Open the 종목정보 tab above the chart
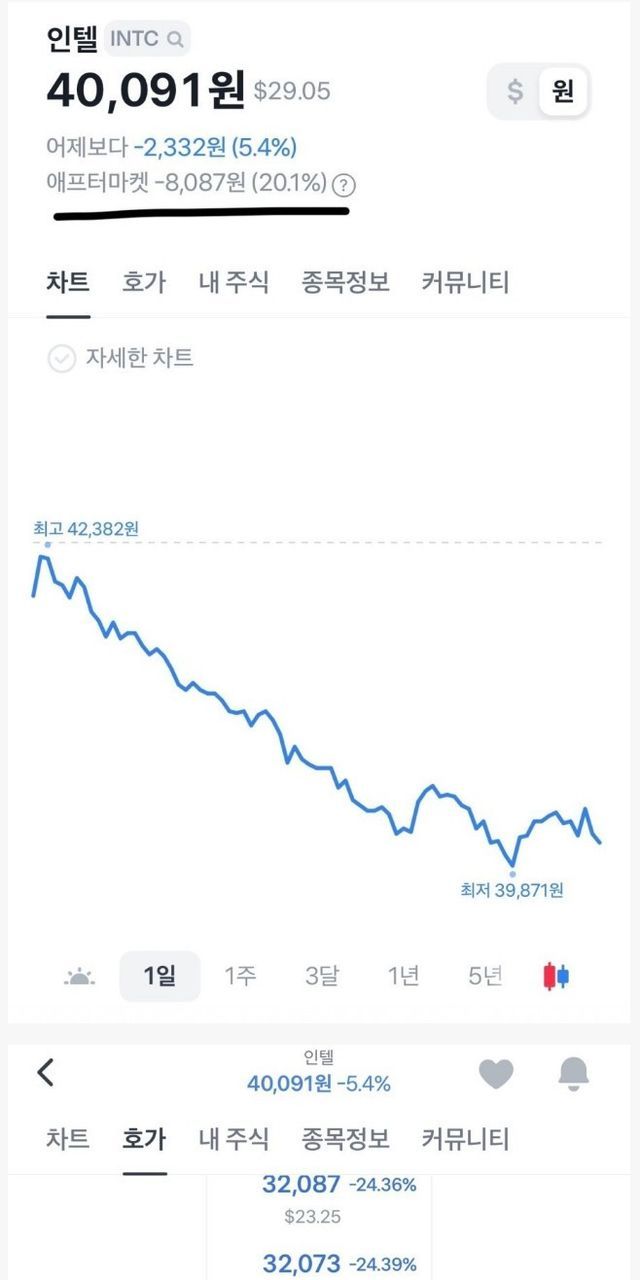The height and width of the screenshot is (1280, 640). (345, 282)
